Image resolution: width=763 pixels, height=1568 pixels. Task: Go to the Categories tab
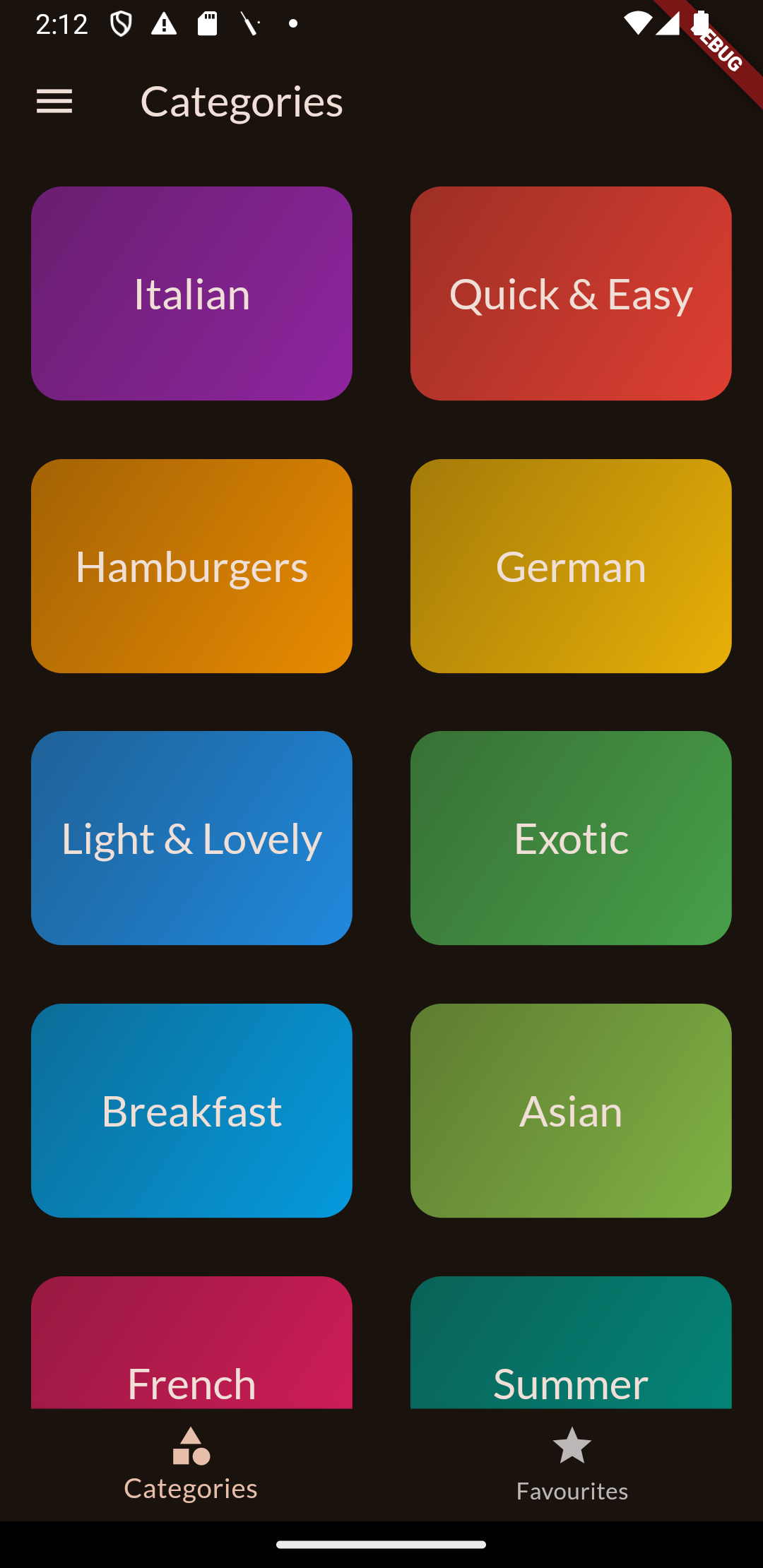191,1464
